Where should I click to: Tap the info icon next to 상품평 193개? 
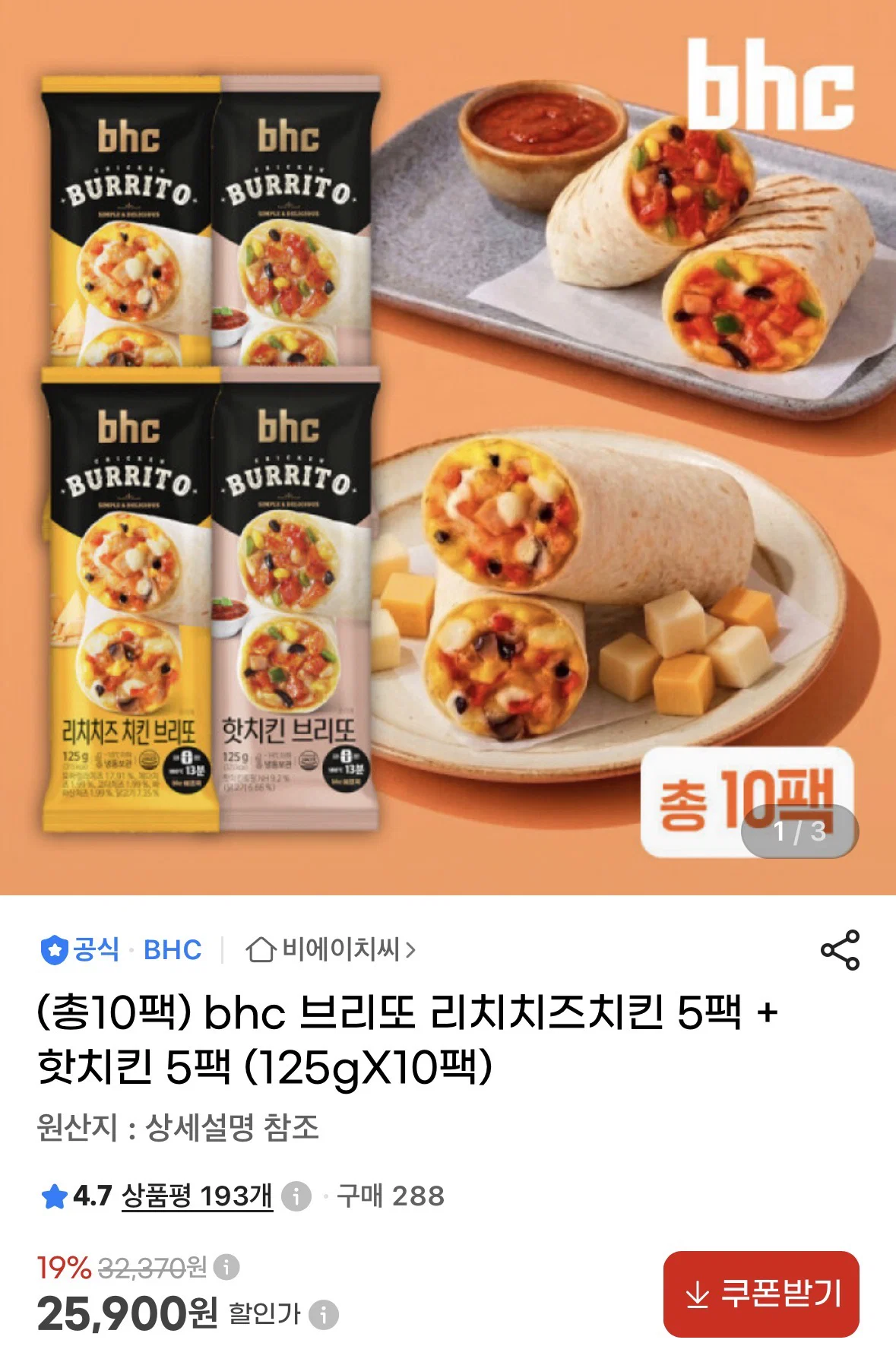pos(296,1196)
